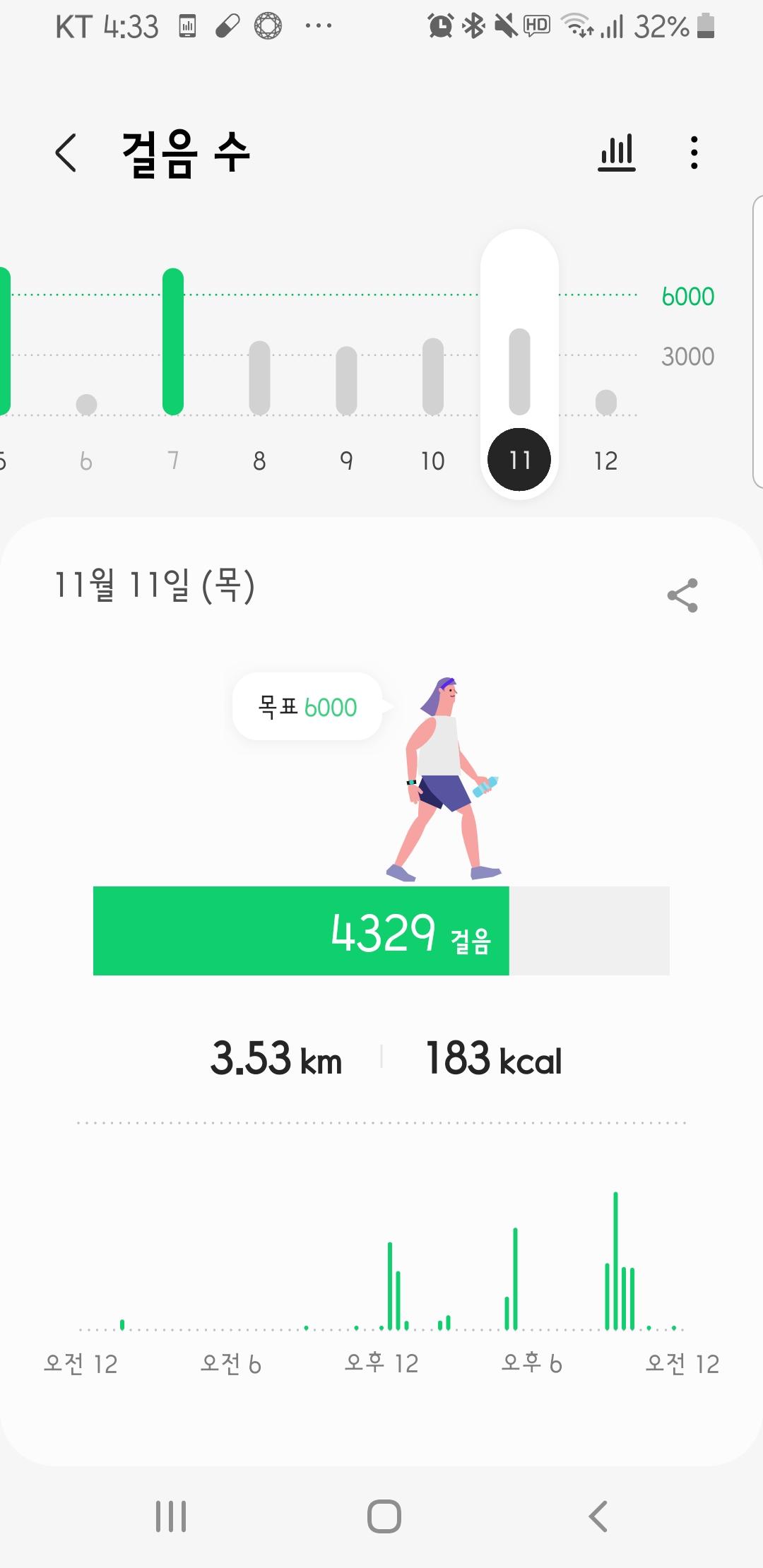Image resolution: width=763 pixels, height=1568 pixels.
Task: Open the step trends chart icon
Action: (x=617, y=153)
